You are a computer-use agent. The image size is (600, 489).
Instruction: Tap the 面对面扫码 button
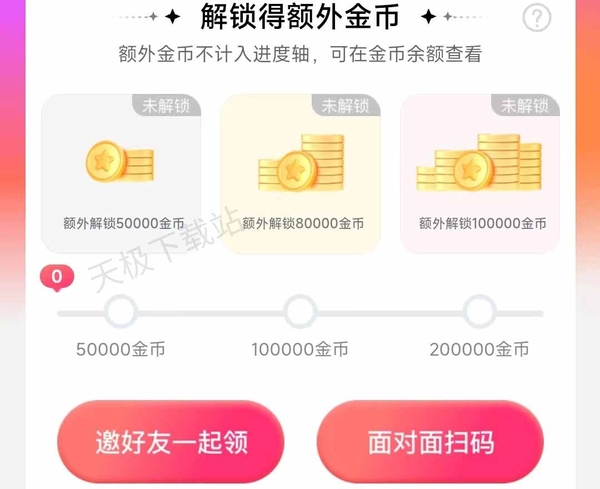[x=430, y=442]
